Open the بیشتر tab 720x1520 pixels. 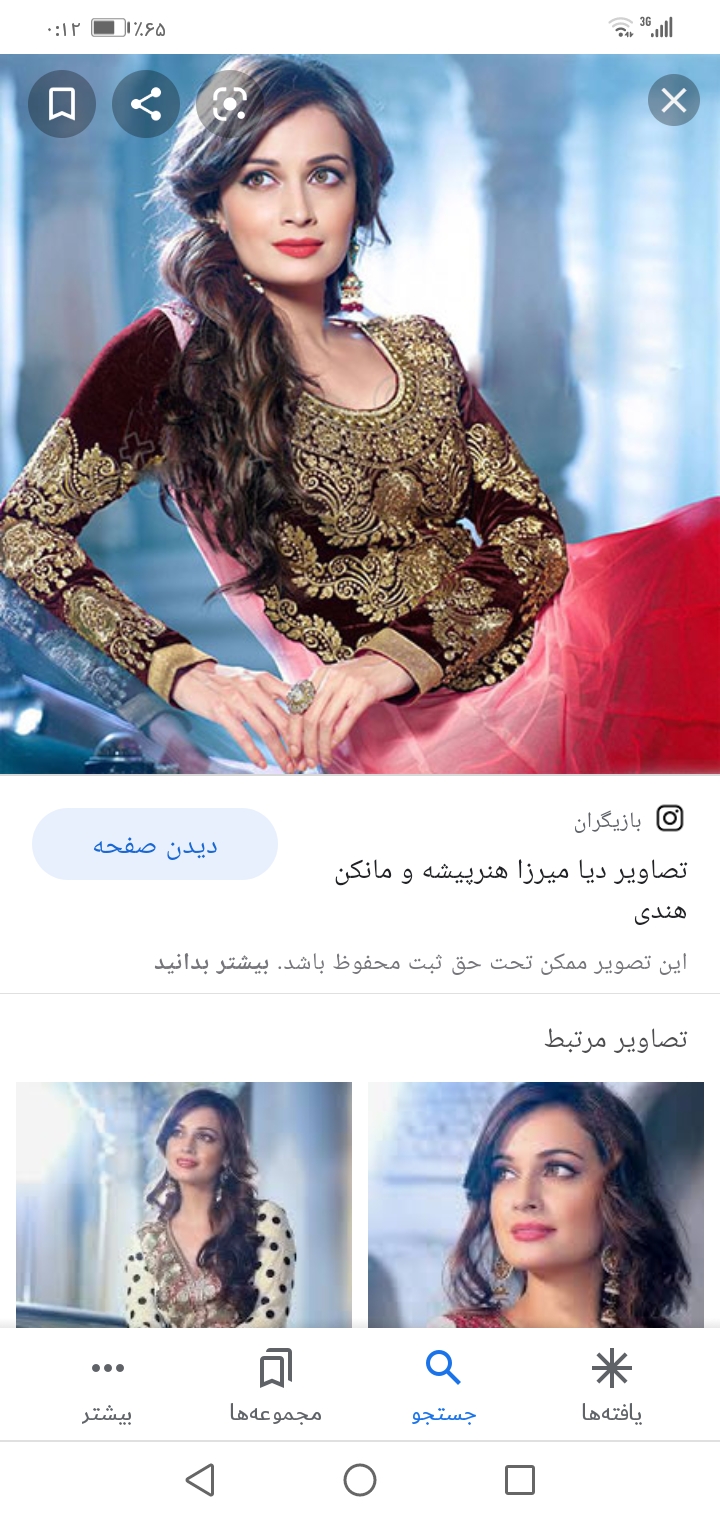pos(107,1385)
